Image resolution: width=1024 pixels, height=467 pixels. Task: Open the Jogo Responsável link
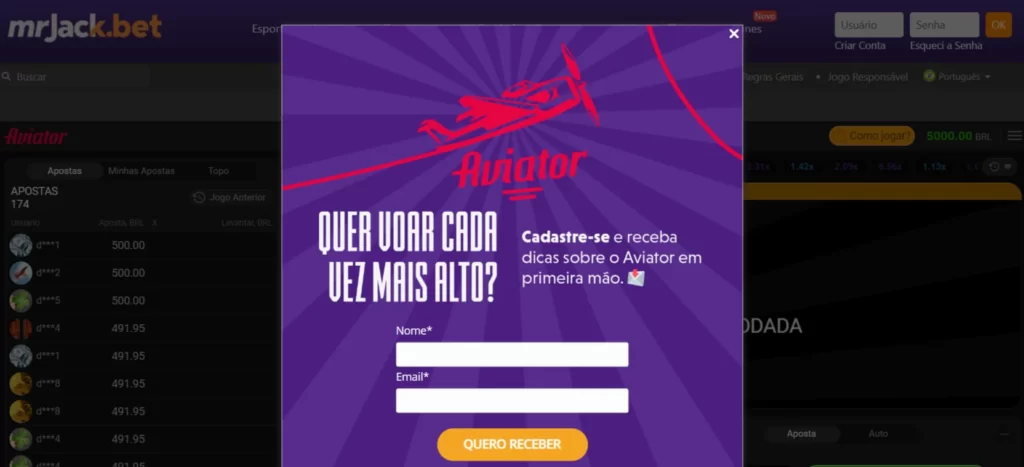pyautogui.click(x=866, y=76)
